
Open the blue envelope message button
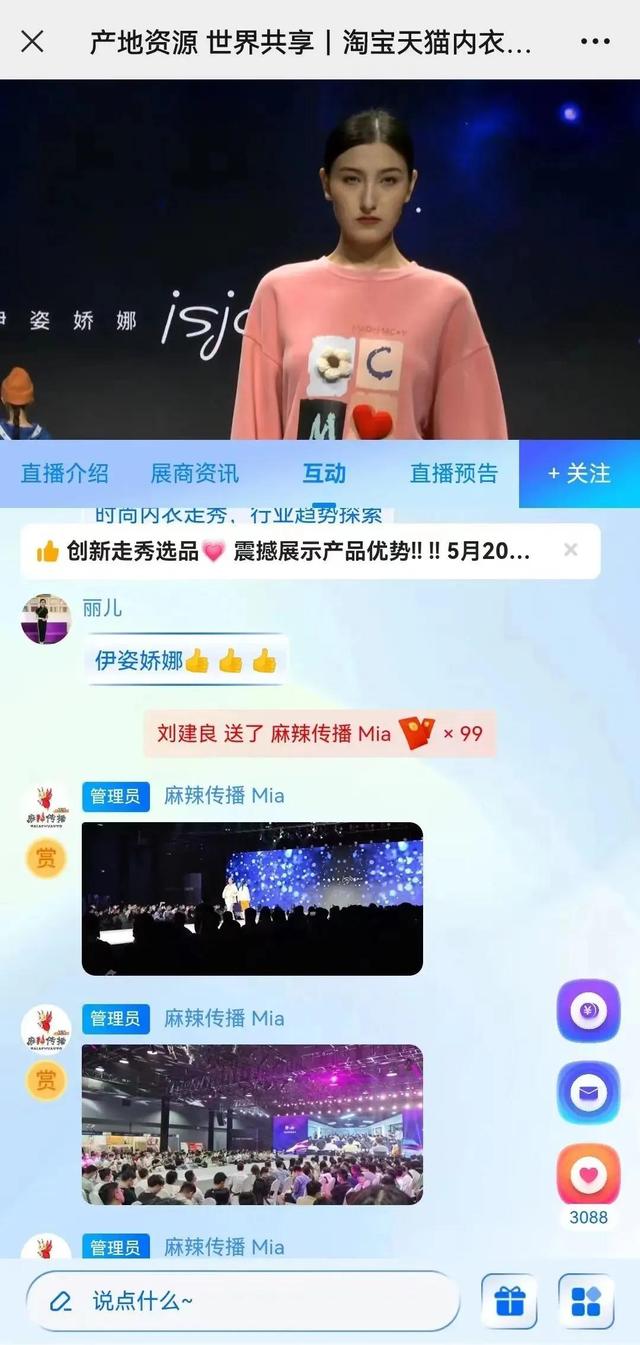pos(588,1093)
